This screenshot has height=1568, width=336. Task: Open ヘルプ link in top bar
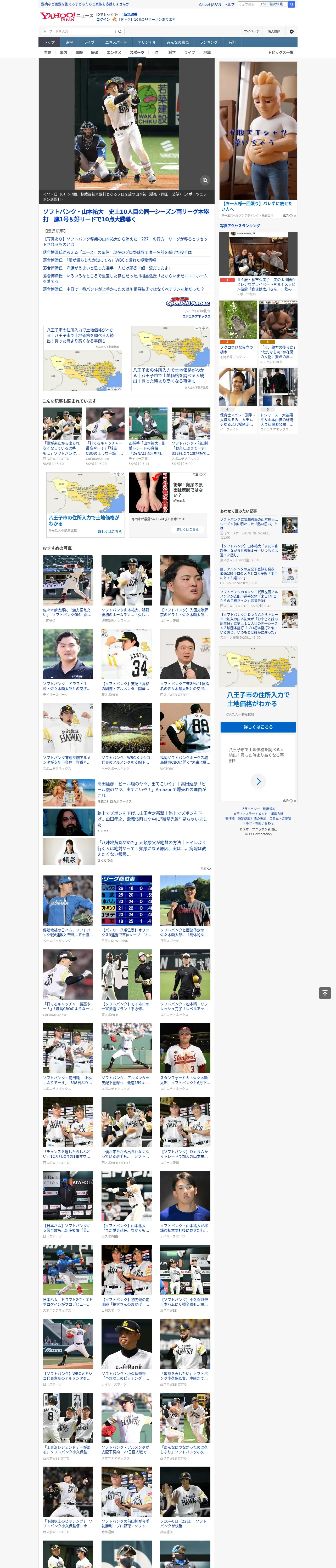tap(229, 4)
